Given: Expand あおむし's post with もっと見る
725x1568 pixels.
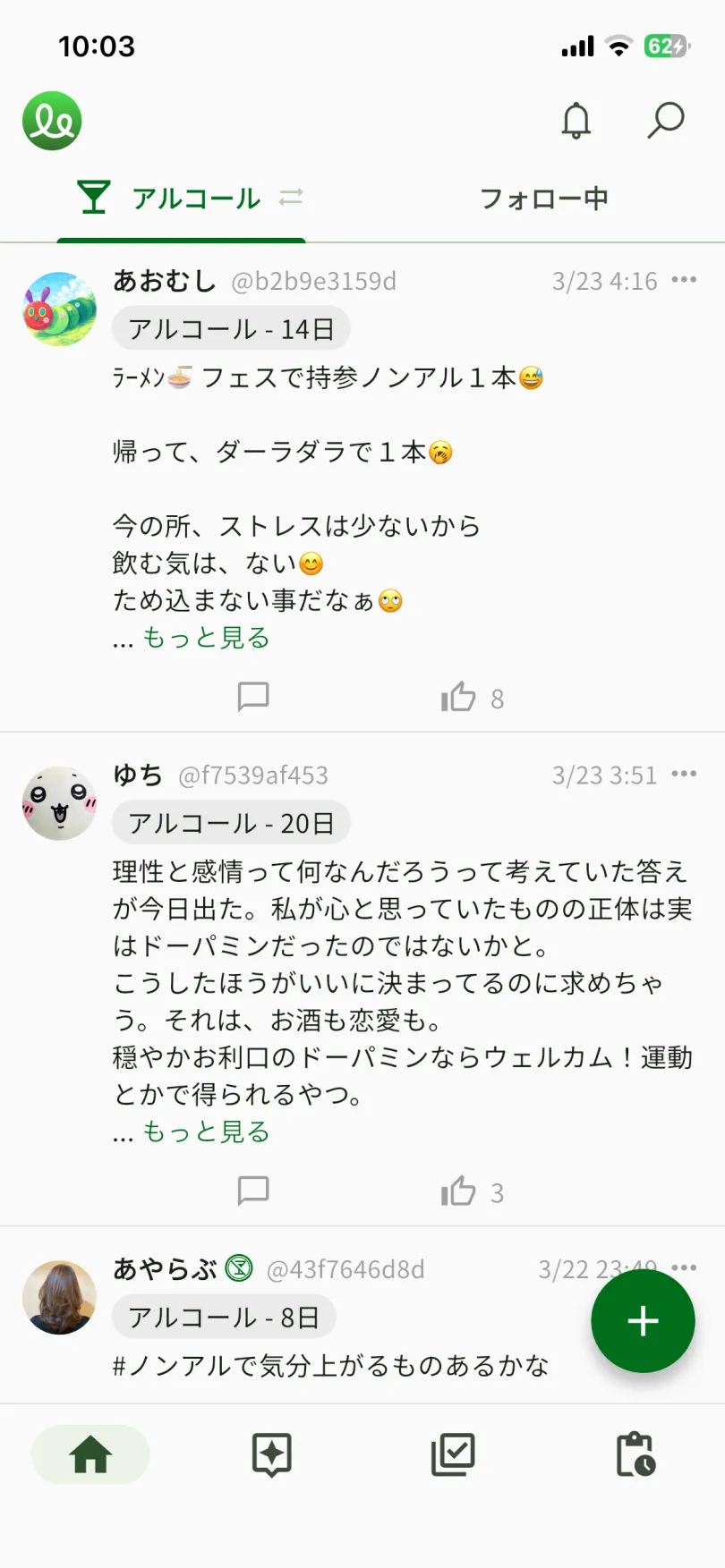Looking at the screenshot, I should point(204,637).
